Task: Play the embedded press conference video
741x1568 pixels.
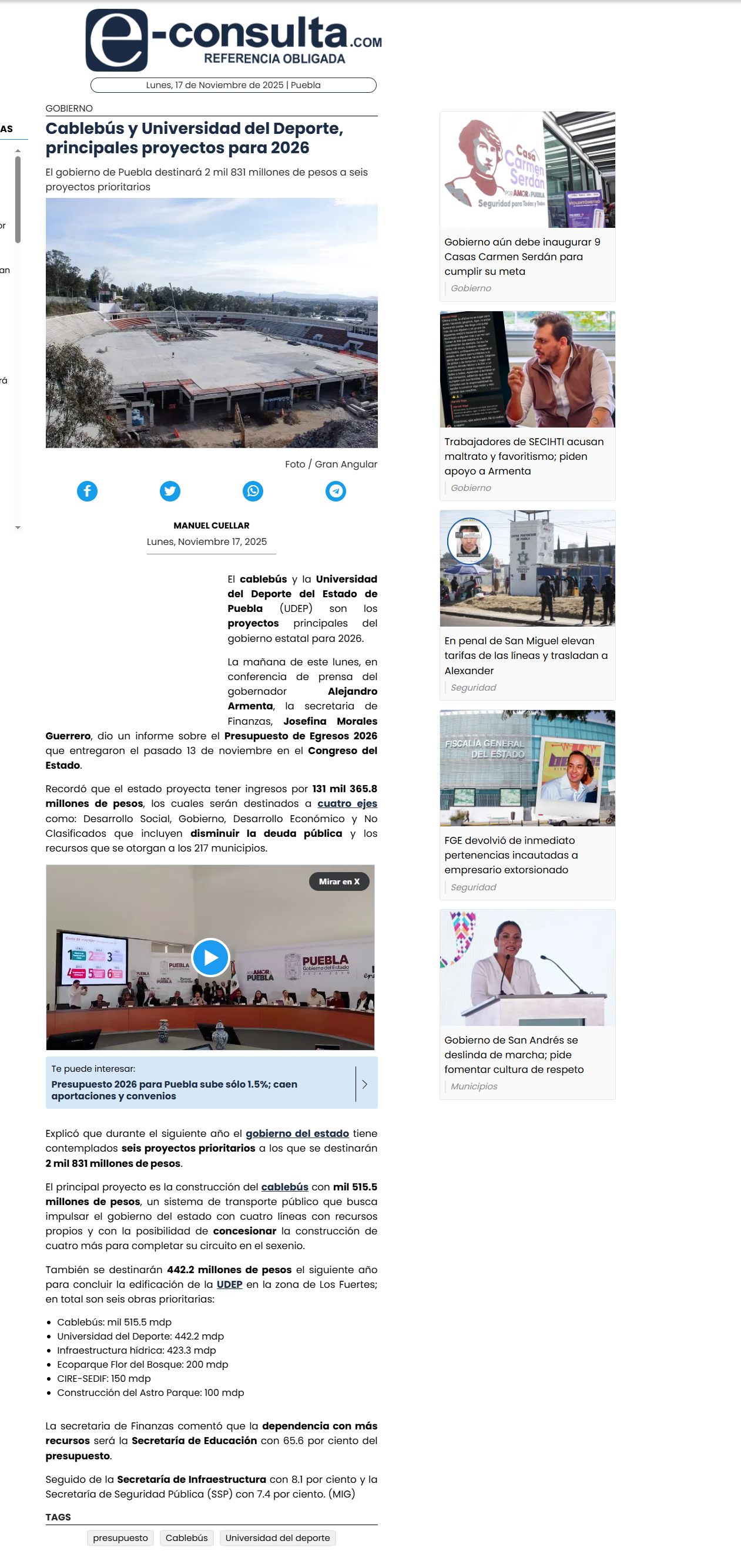Action: point(211,957)
